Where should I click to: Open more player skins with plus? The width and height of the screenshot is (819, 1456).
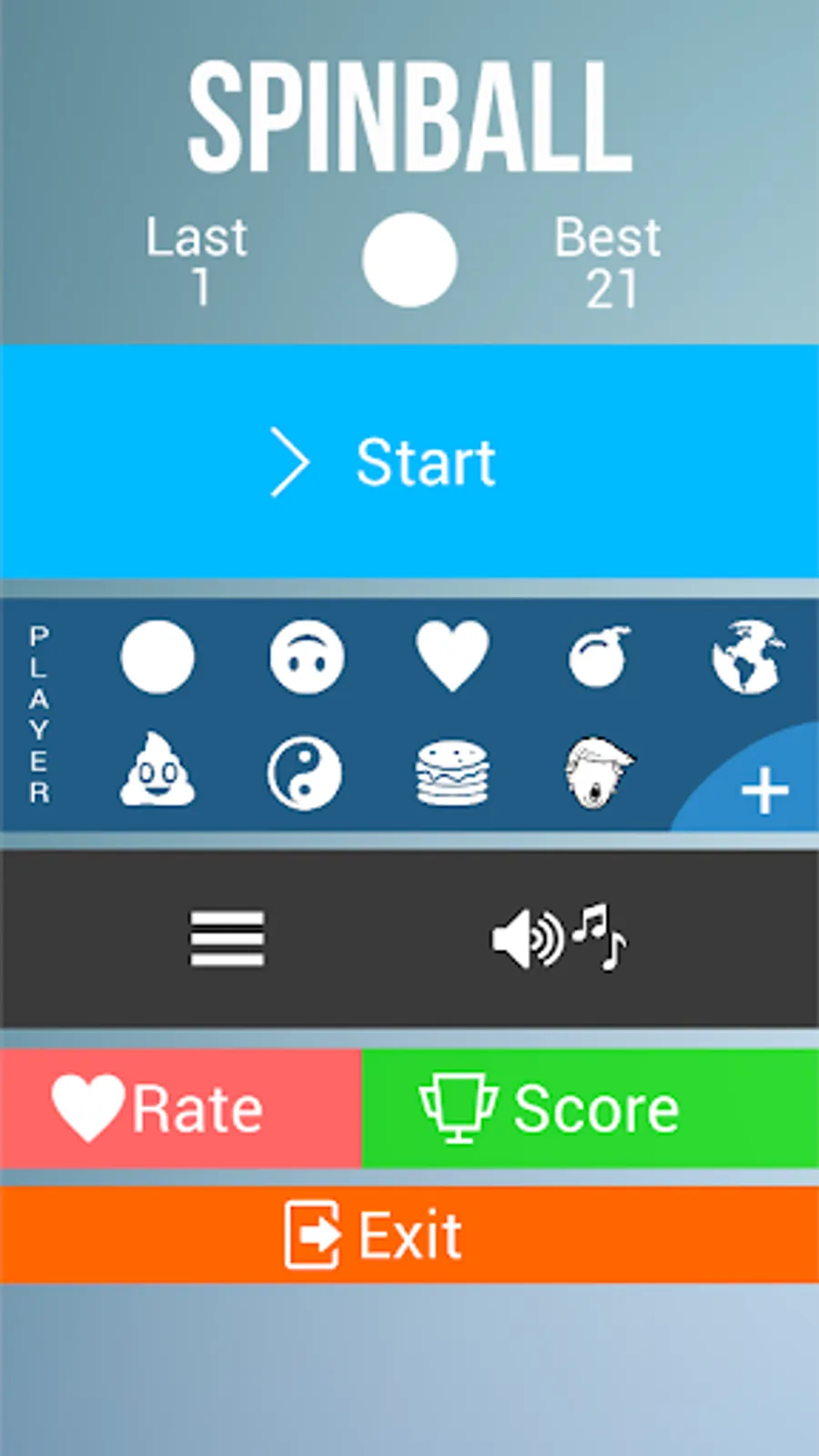click(x=763, y=789)
